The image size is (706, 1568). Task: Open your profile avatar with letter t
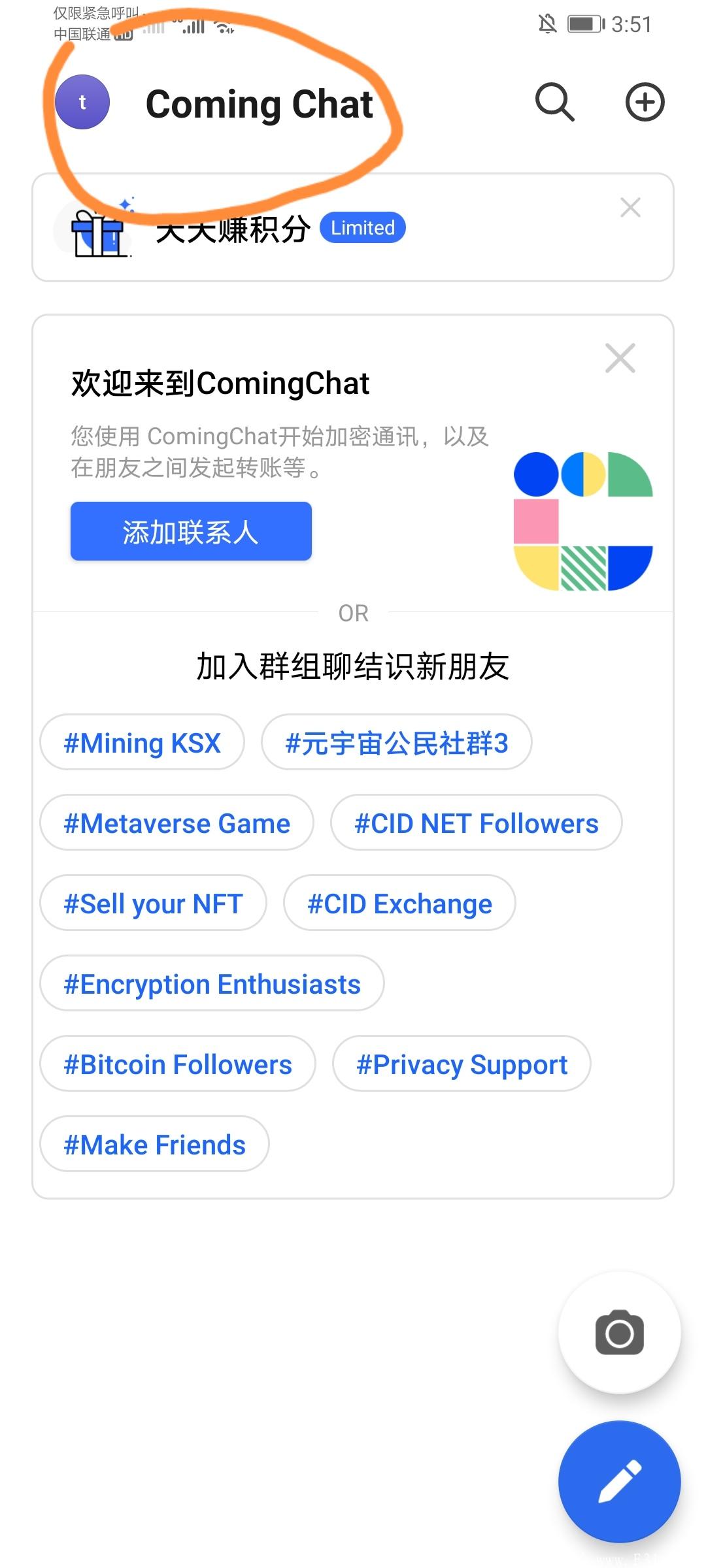(82, 102)
